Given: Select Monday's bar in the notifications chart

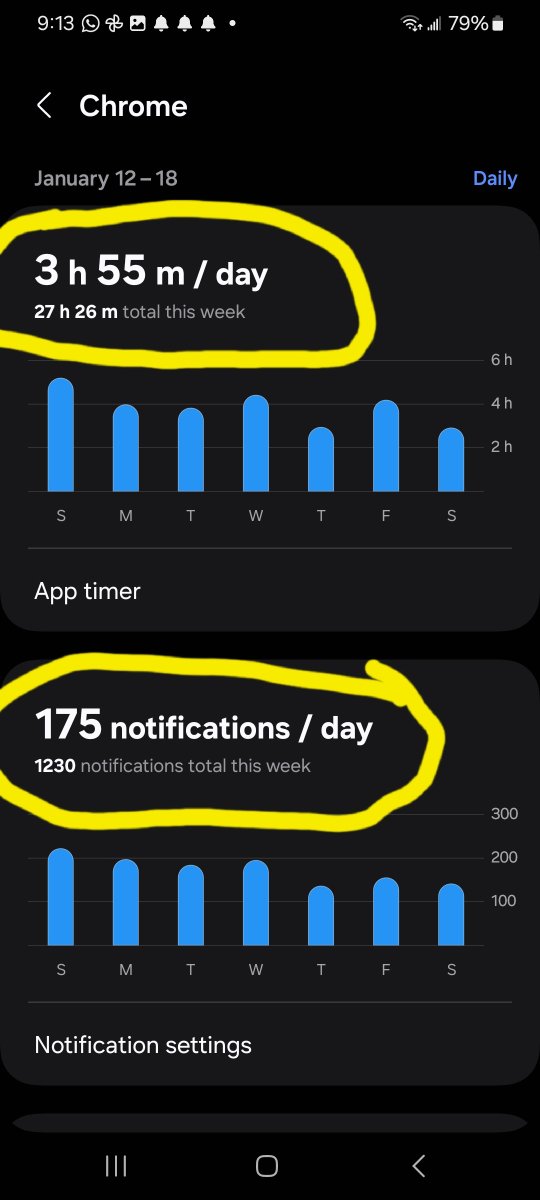Looking at the screenshot, I should (x=126, y=902).
